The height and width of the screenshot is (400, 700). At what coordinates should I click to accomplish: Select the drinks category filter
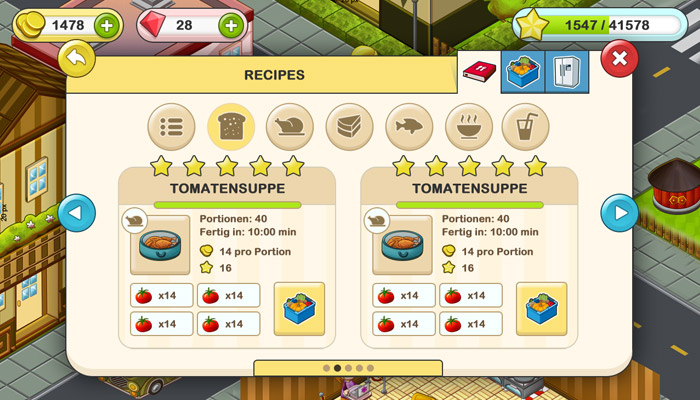point(528,126)
